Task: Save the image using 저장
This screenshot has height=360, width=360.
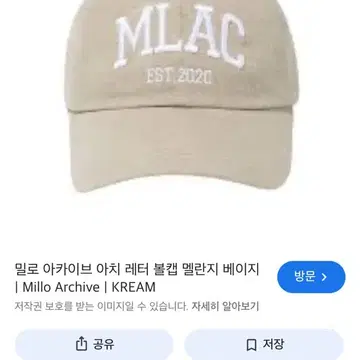Action: point(264,344)
